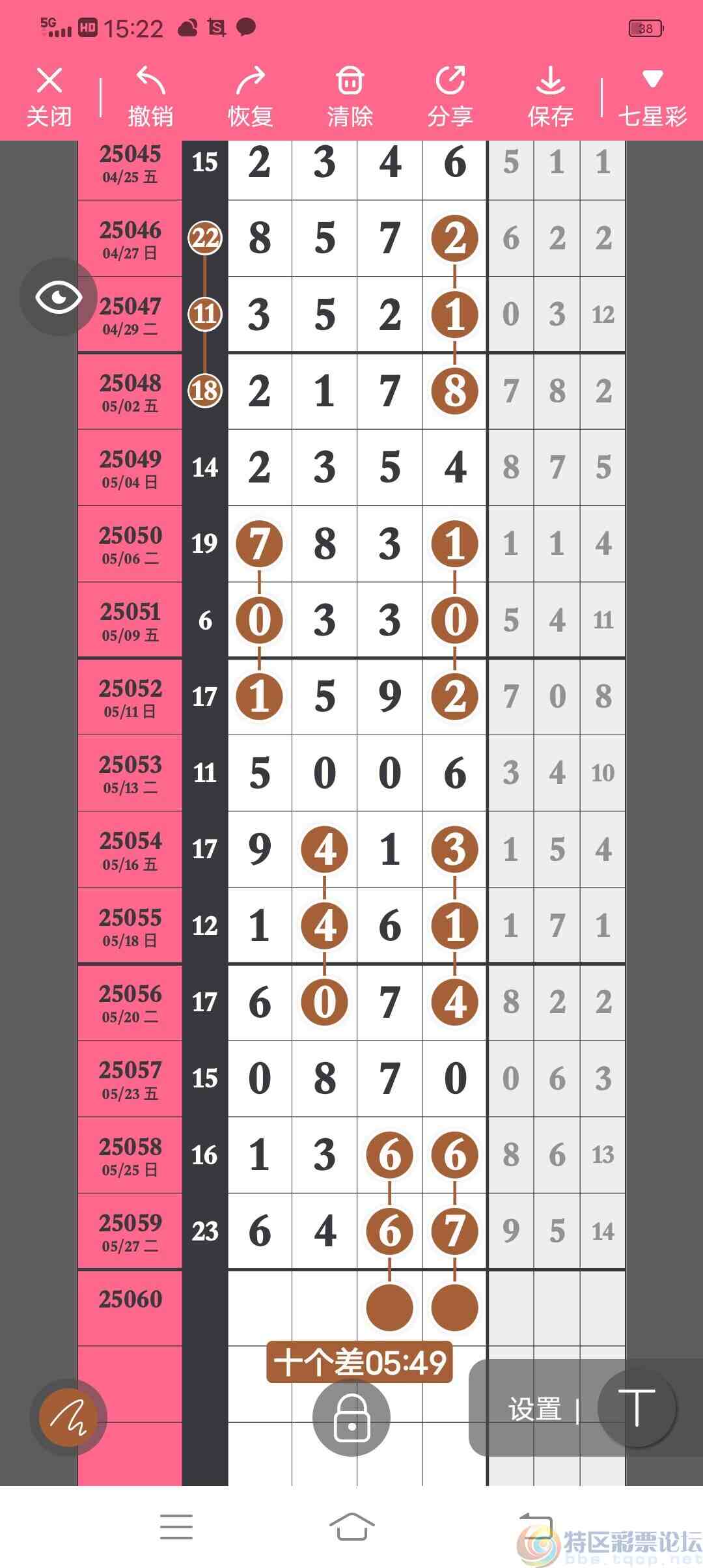
Task: Redo with the 恢复 button
Action: click(250, 96)
